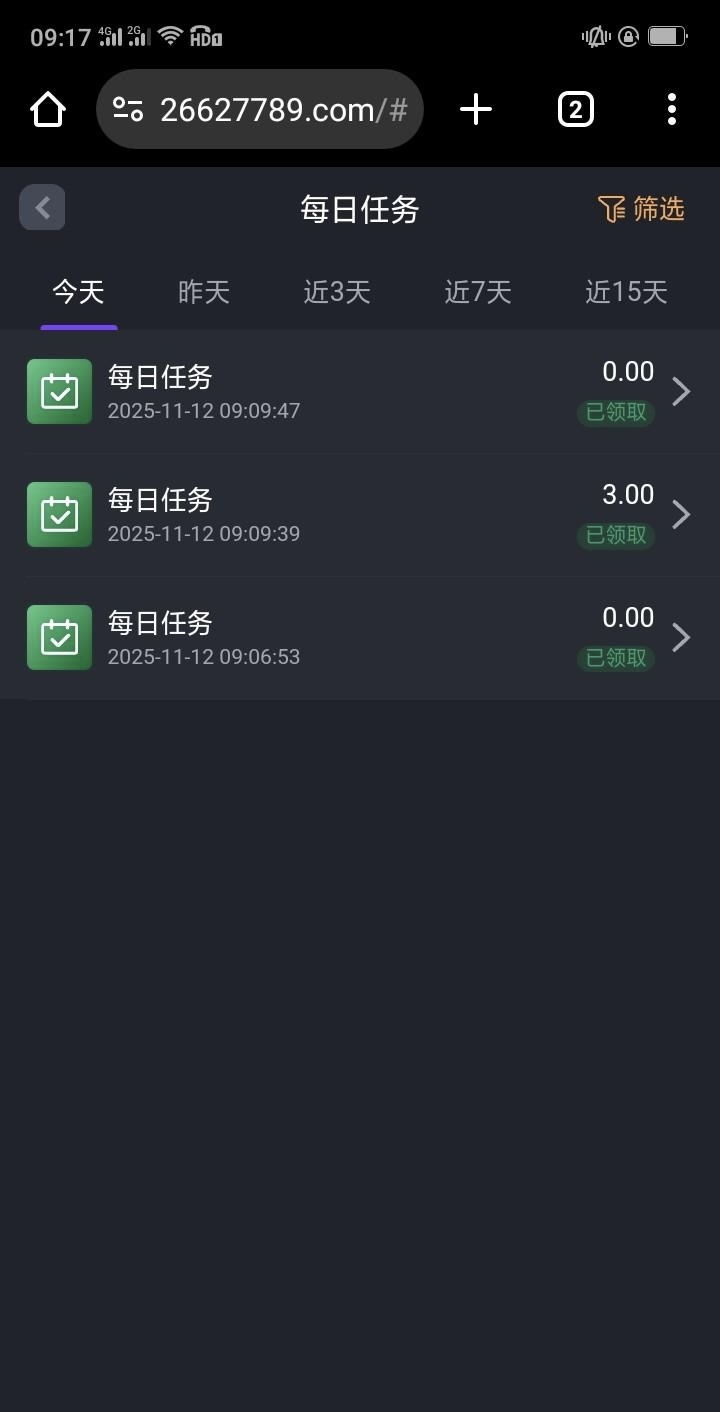Switch to the 今天 tab
720x1412 pixels.
click(x=79, y=292)
